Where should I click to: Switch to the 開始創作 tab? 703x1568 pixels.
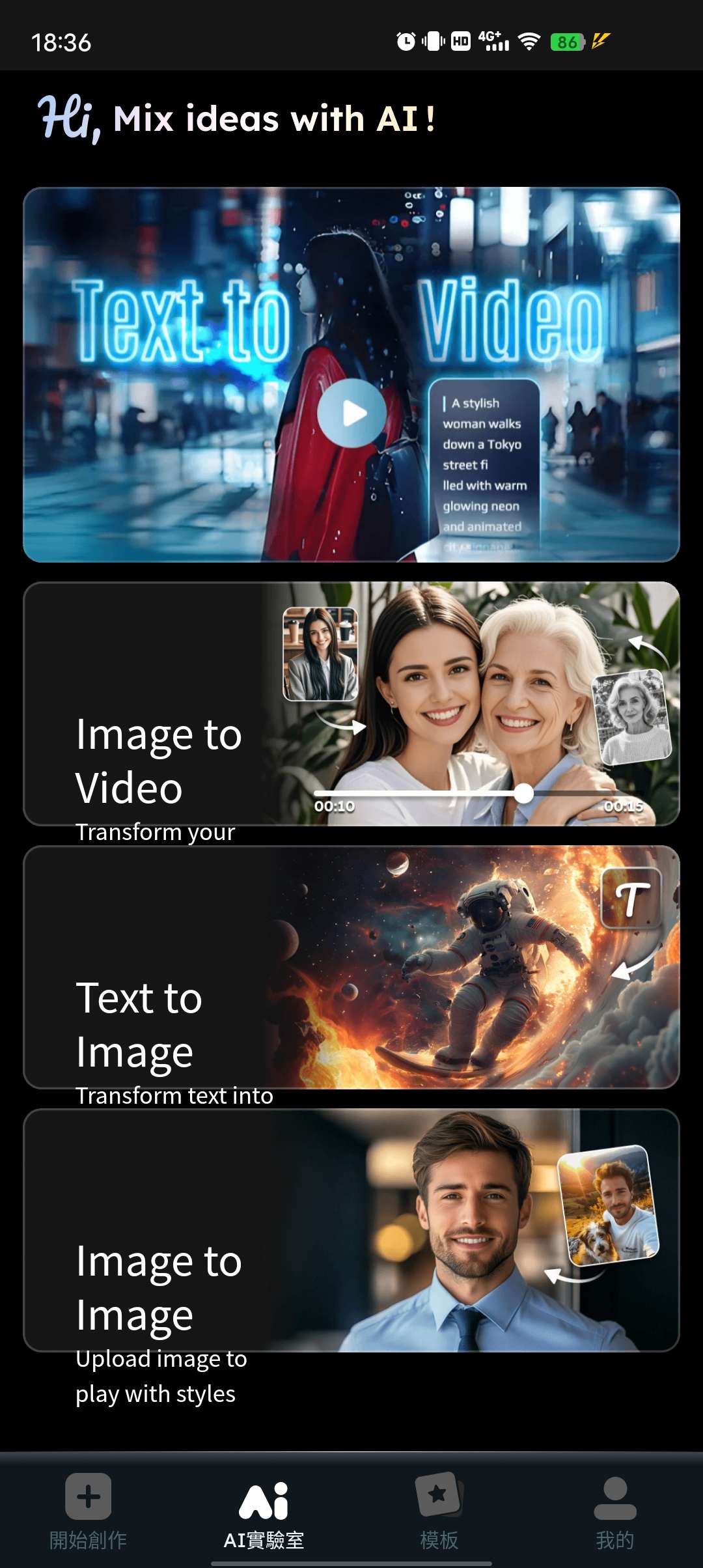pyautogui.click(x=89, y=1512)
